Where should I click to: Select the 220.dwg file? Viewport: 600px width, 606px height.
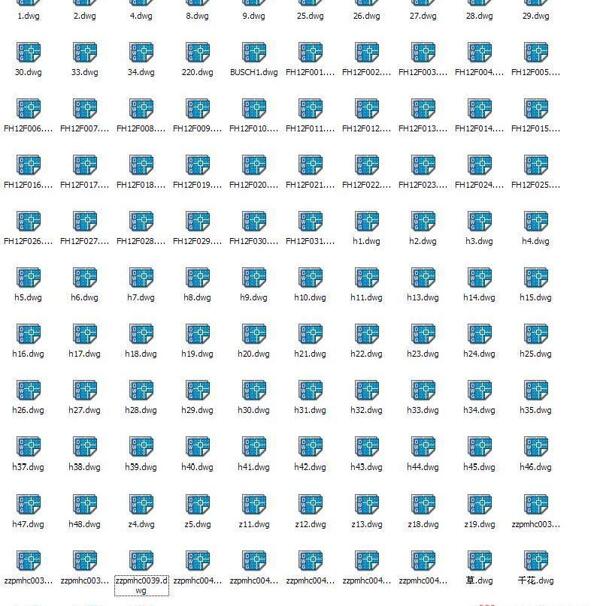(197, 54)
